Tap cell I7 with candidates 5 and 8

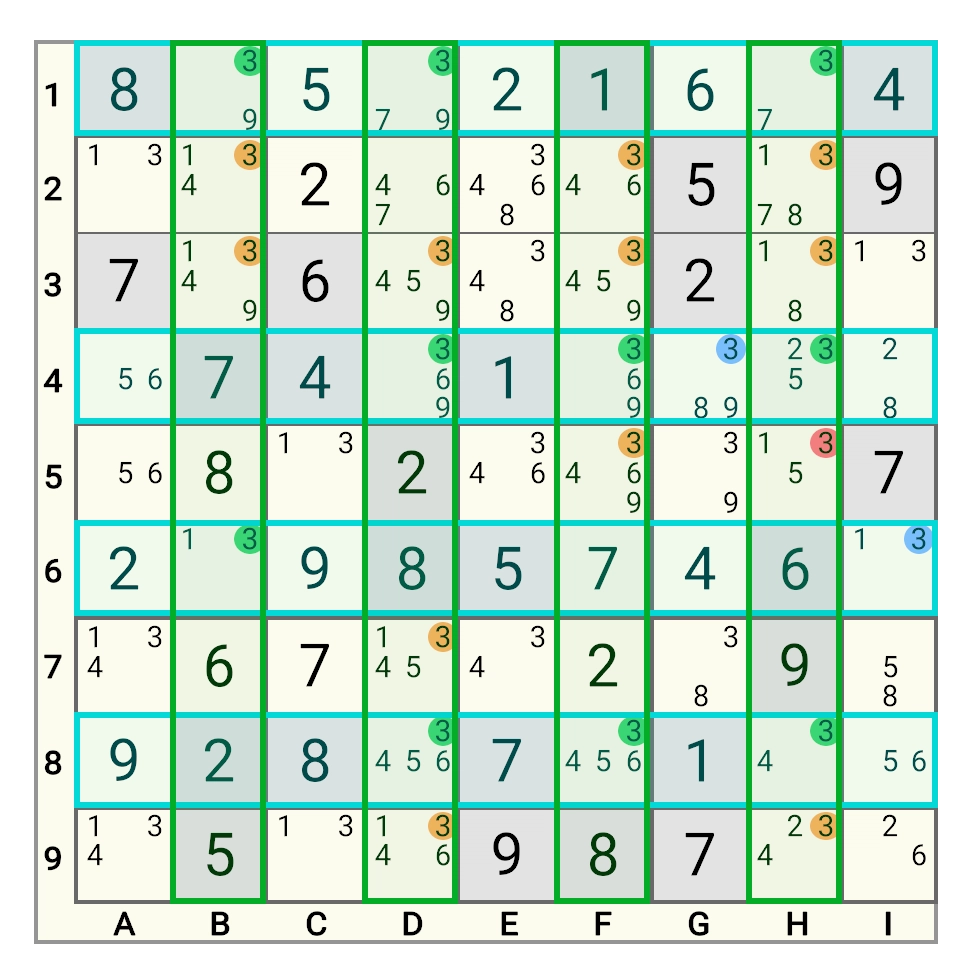889,665
